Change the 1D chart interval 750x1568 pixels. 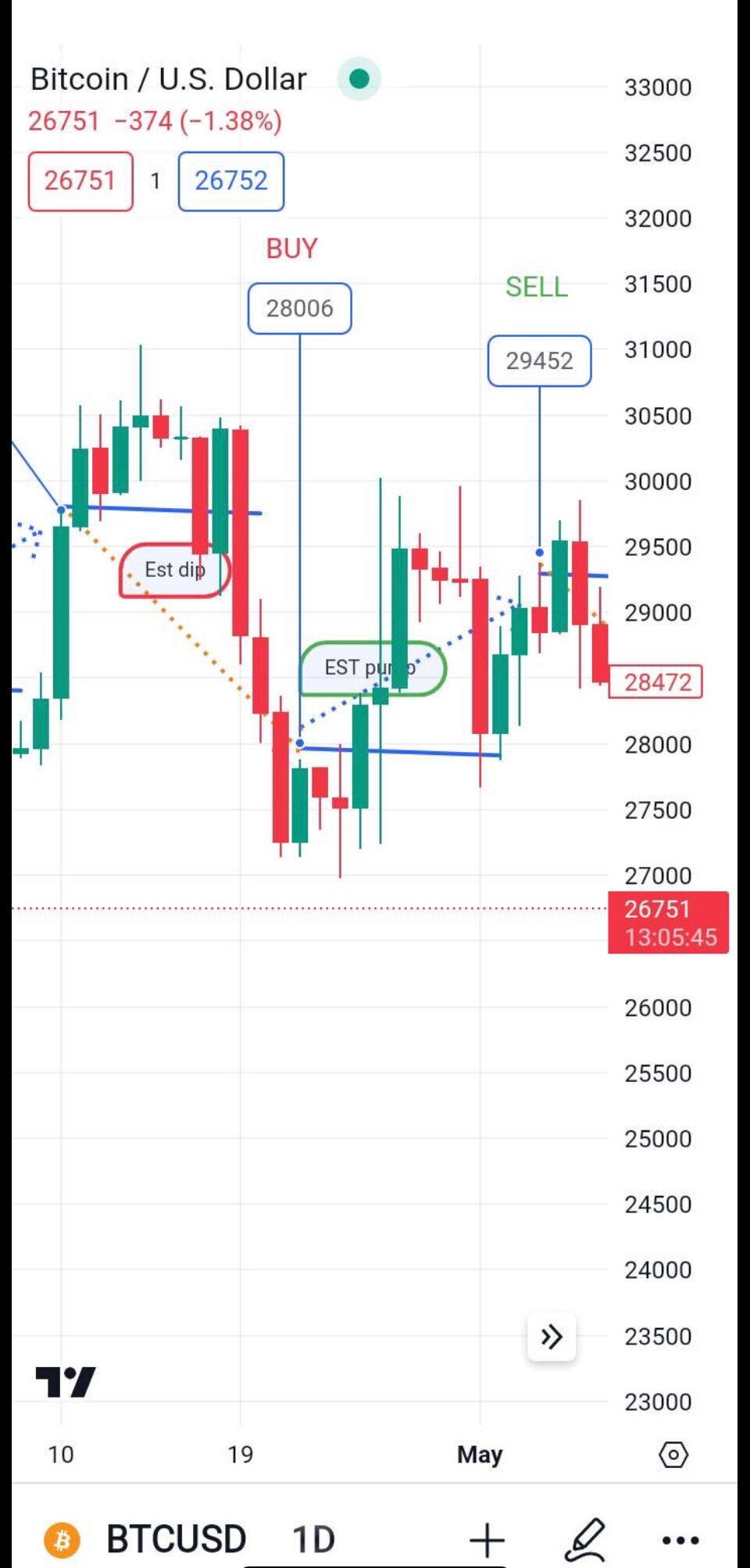(313, 1539)
